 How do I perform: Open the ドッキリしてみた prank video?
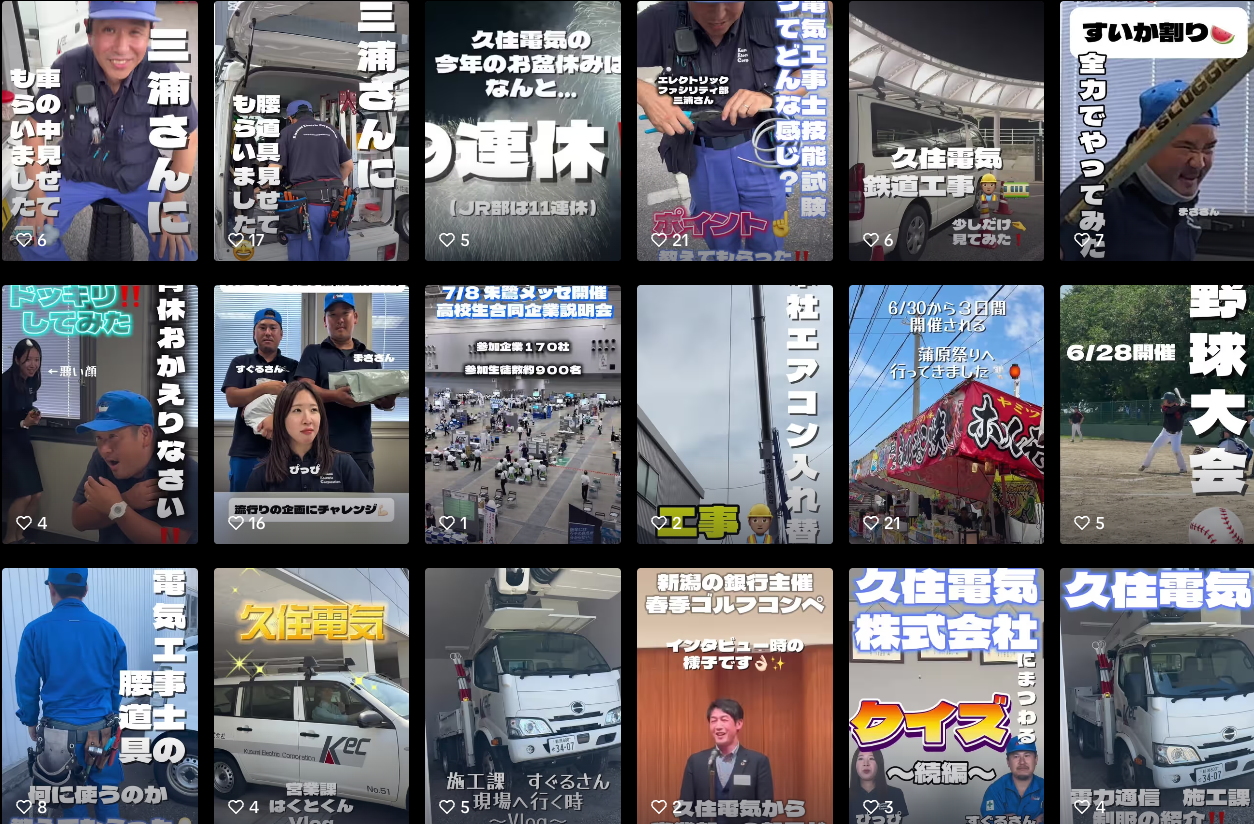point(99,414)
